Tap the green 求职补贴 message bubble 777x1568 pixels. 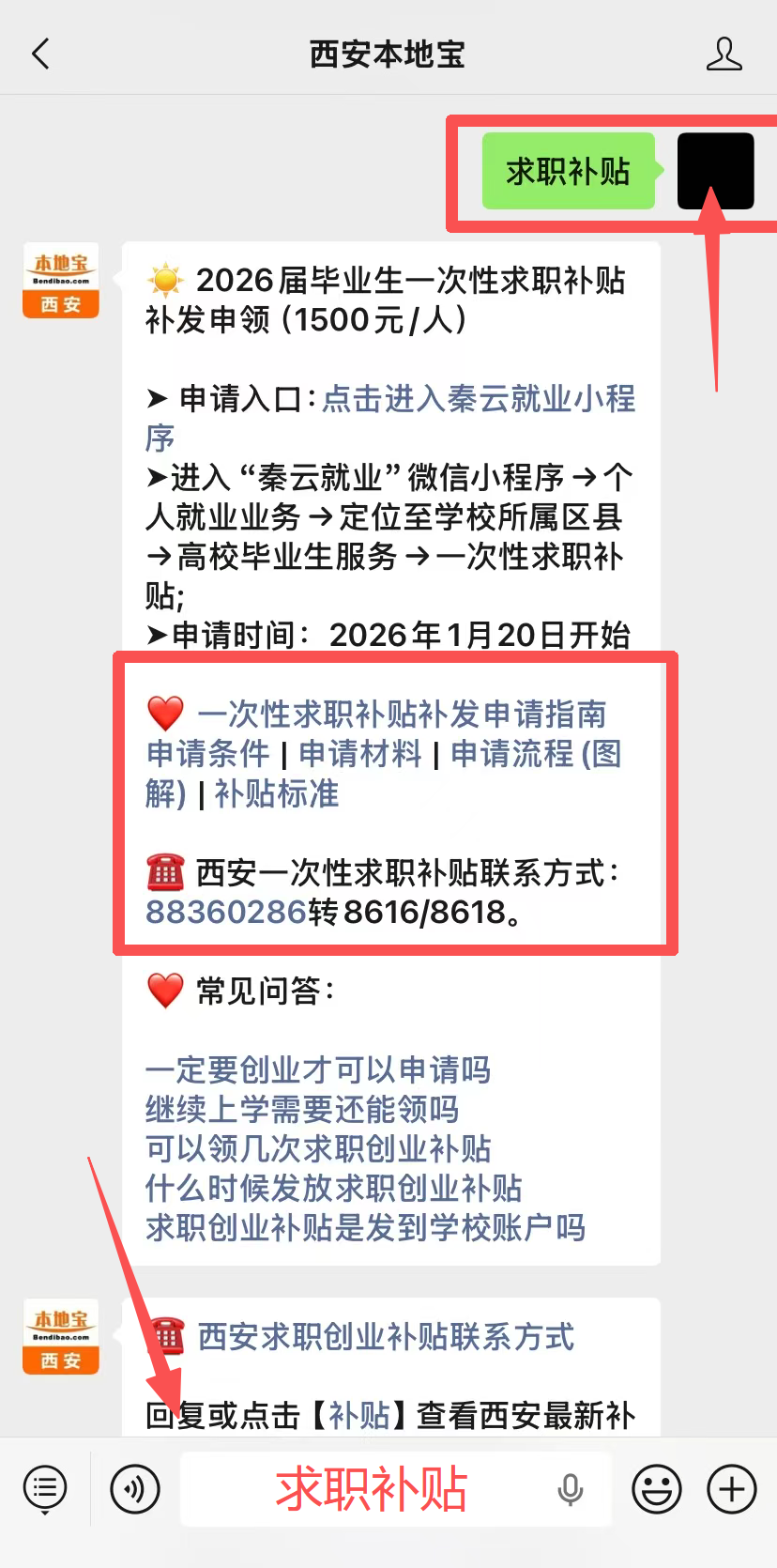pos(568,172)
